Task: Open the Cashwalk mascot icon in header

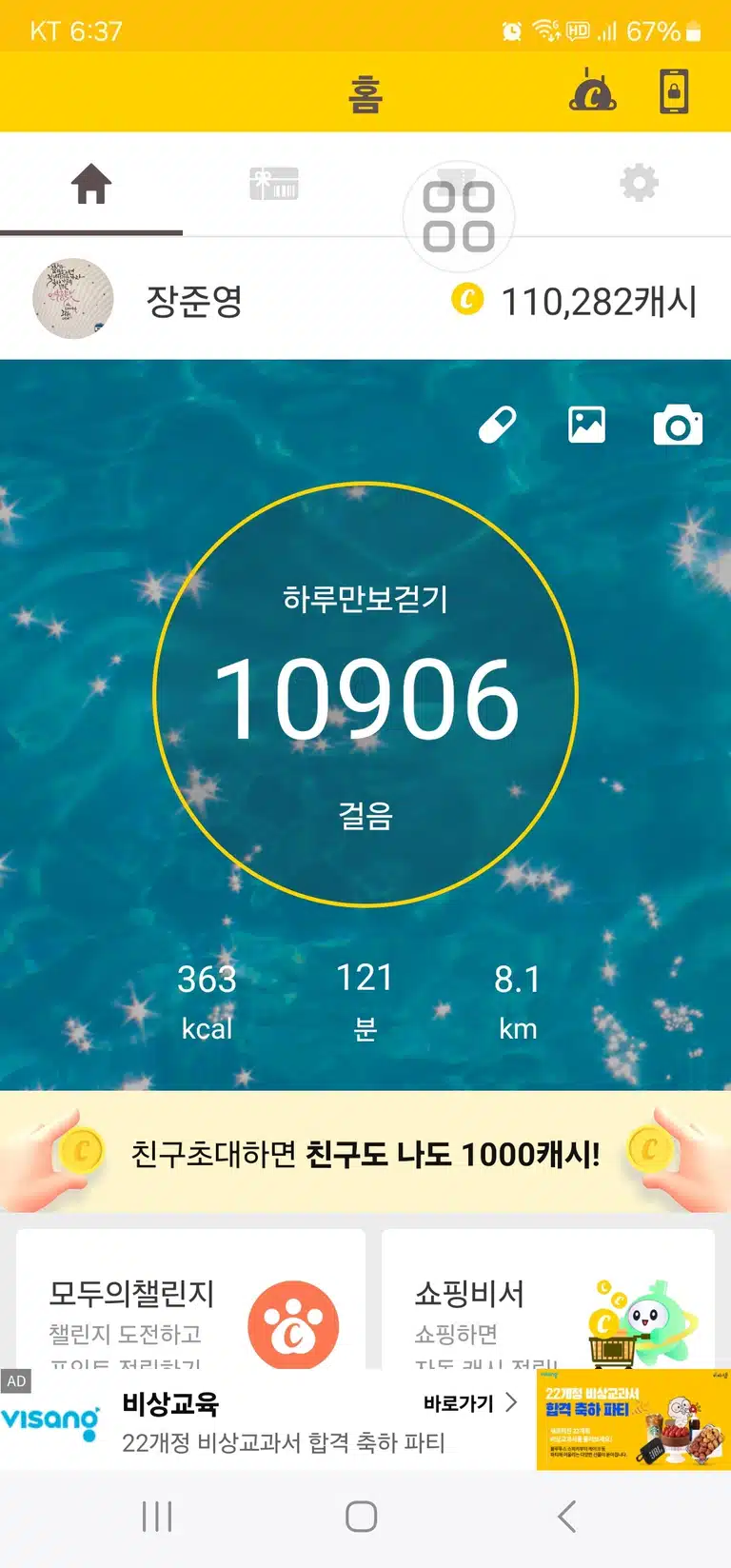Action: click(x=592, y=91)
